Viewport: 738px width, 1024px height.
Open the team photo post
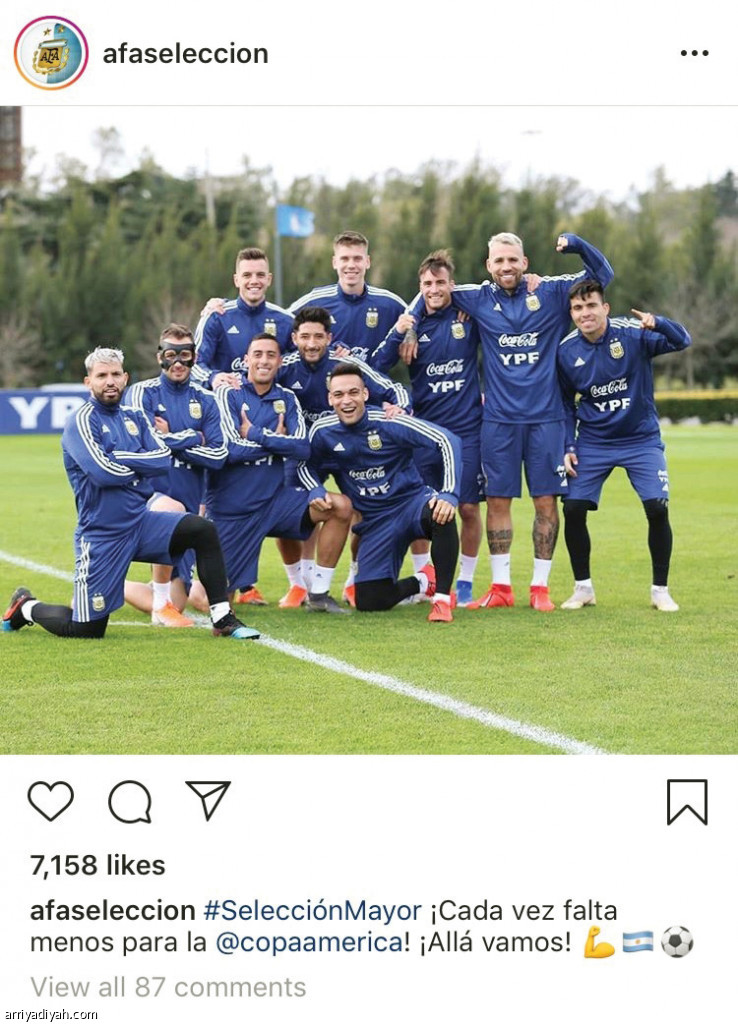coord(369,430)
